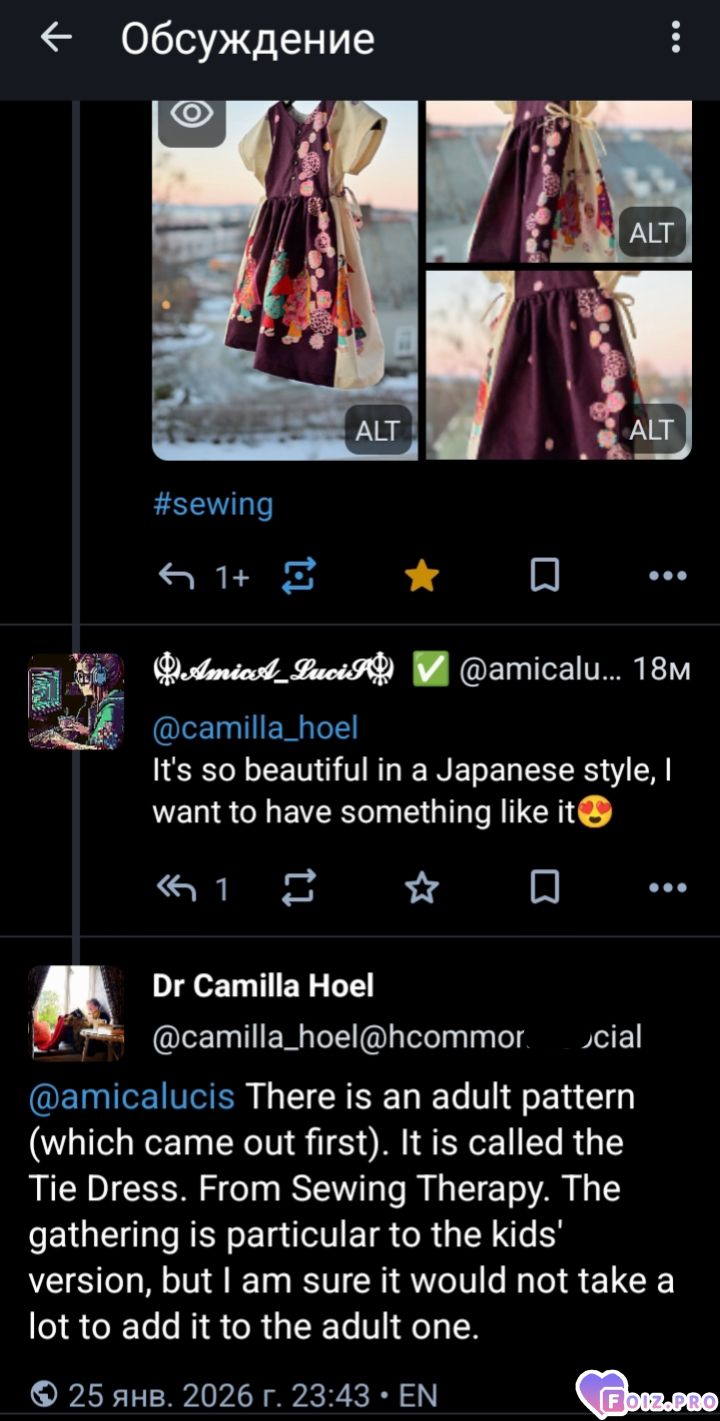720x1421 pixels.
Task: Favorite the Japanese style comment
Action: [x=421, y=887]
